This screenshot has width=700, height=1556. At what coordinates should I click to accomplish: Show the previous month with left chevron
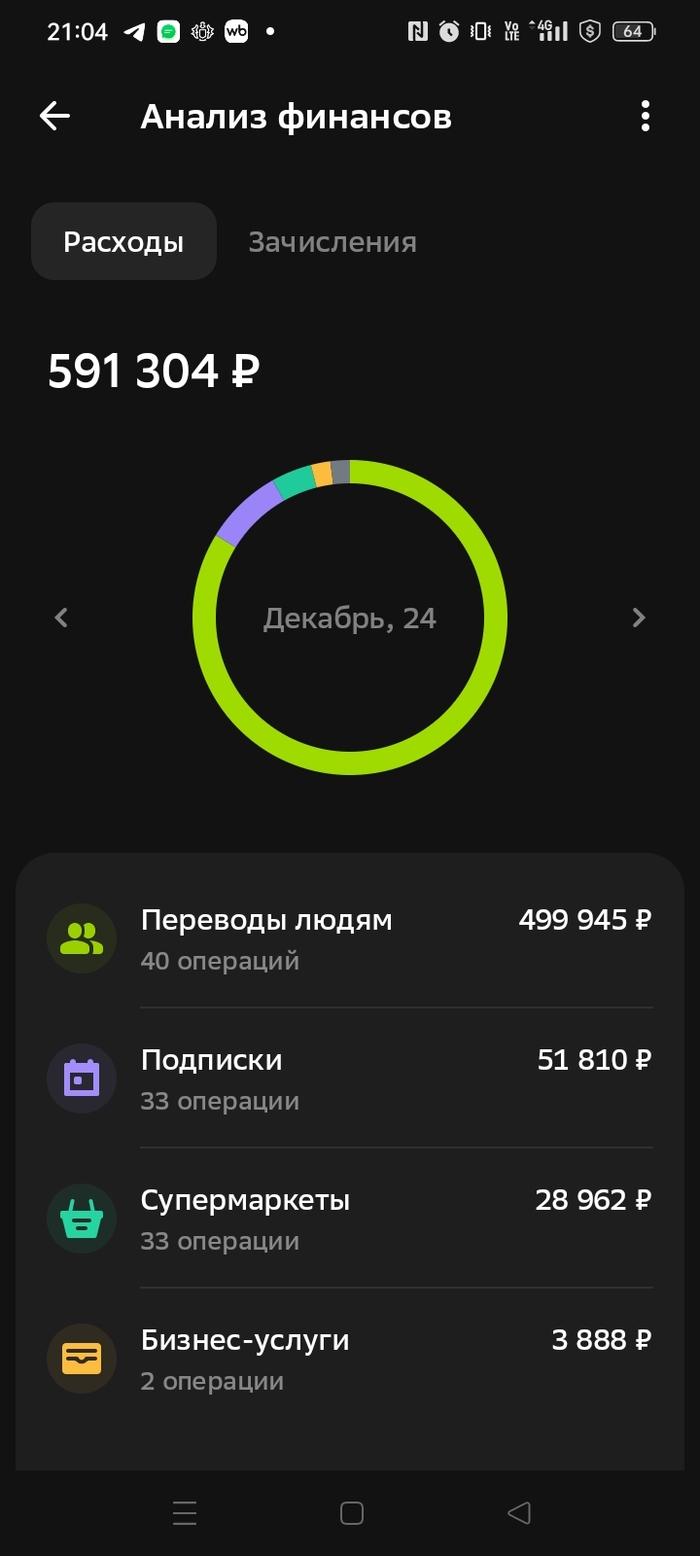62,618
